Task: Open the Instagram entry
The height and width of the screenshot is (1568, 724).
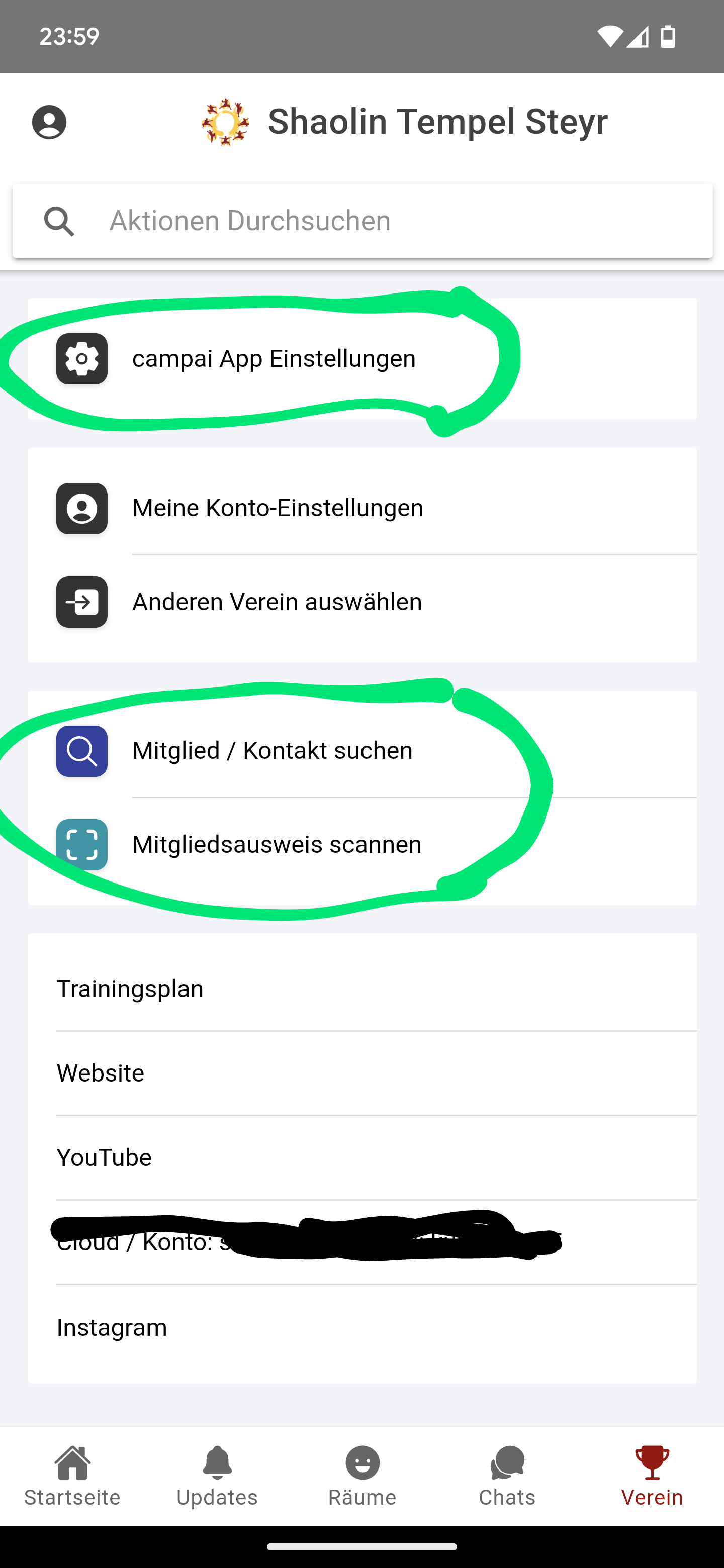Action: point(363,1328)
